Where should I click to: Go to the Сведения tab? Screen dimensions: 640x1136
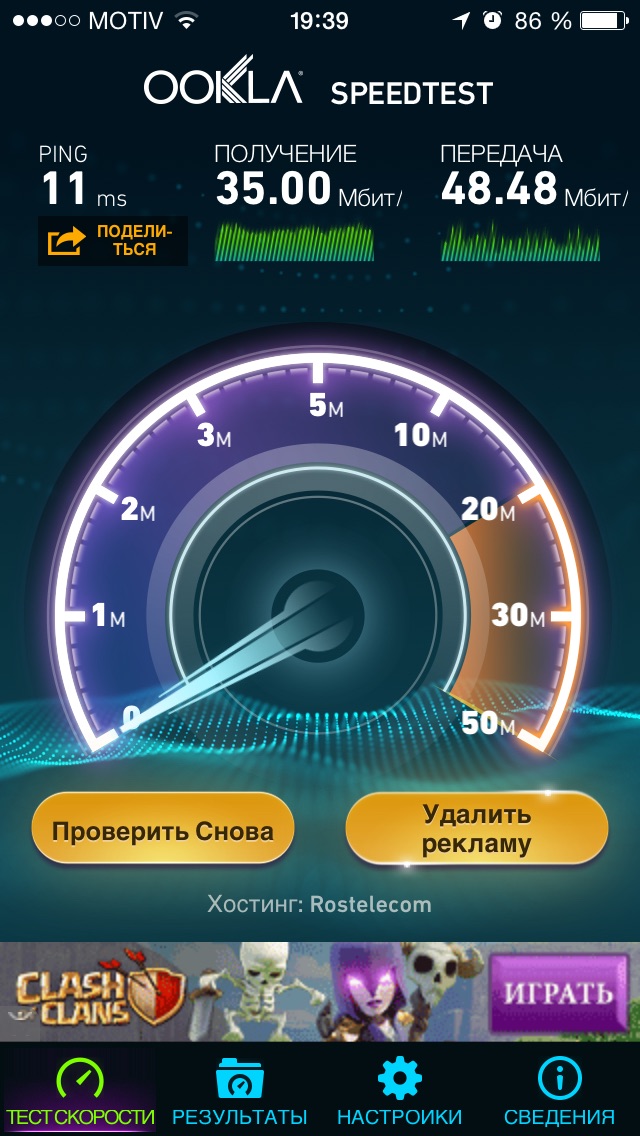click(559, 1092)
